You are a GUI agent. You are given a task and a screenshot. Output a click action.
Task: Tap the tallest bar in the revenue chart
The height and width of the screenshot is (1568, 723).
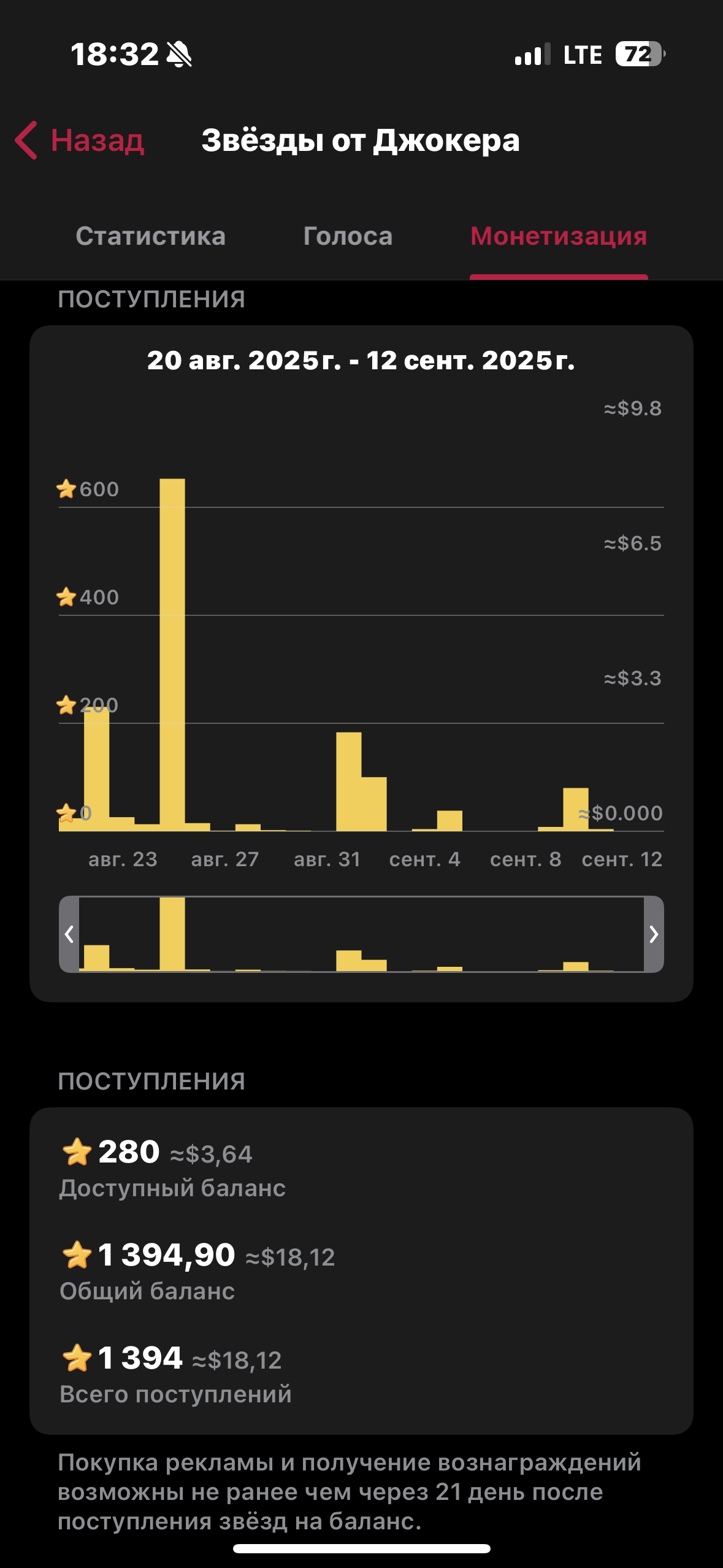(x=172, y=655)
